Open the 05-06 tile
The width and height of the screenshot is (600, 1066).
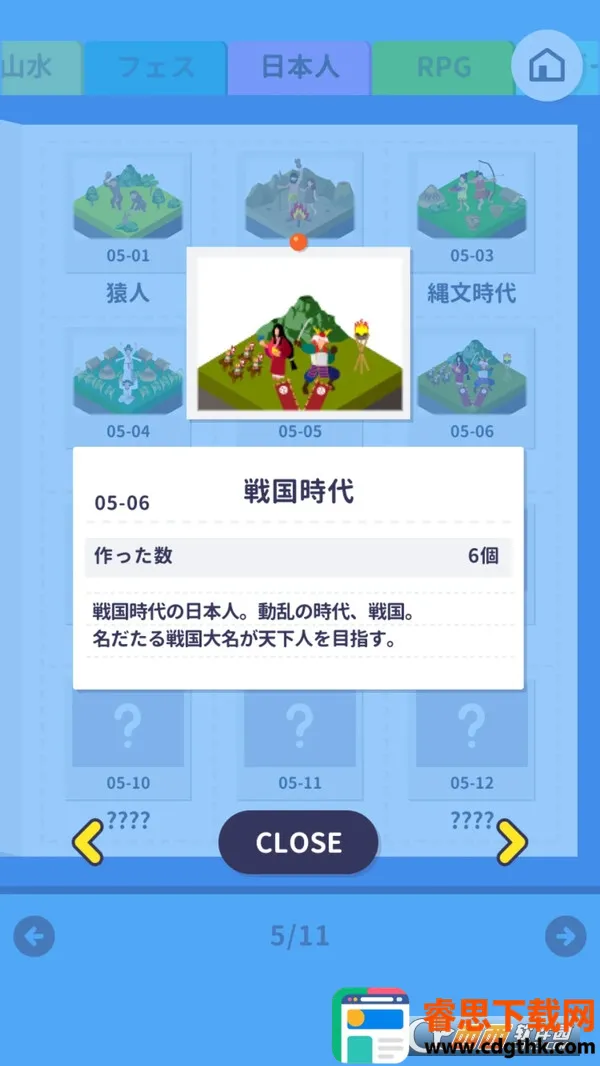coord(472,385)
